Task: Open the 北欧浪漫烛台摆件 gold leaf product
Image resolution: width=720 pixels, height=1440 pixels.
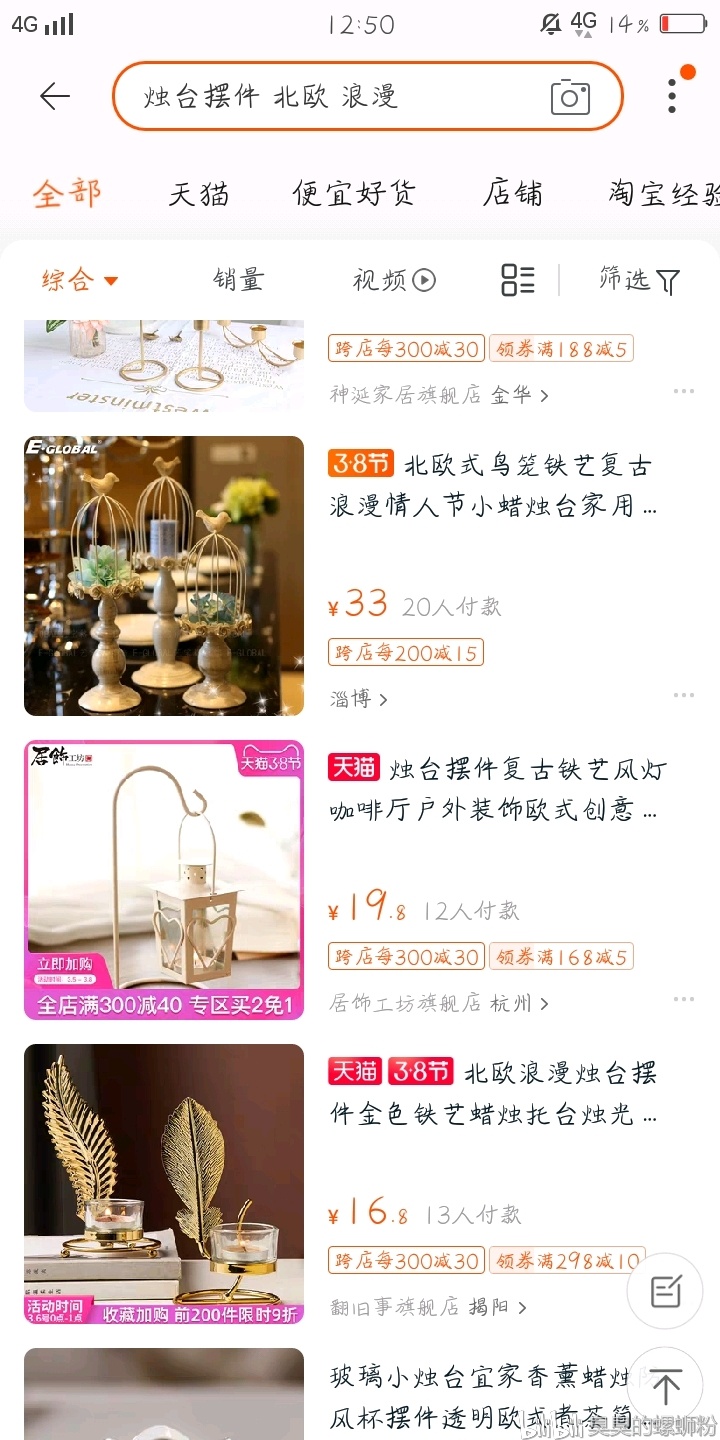Action: (x=494, y=1094)
